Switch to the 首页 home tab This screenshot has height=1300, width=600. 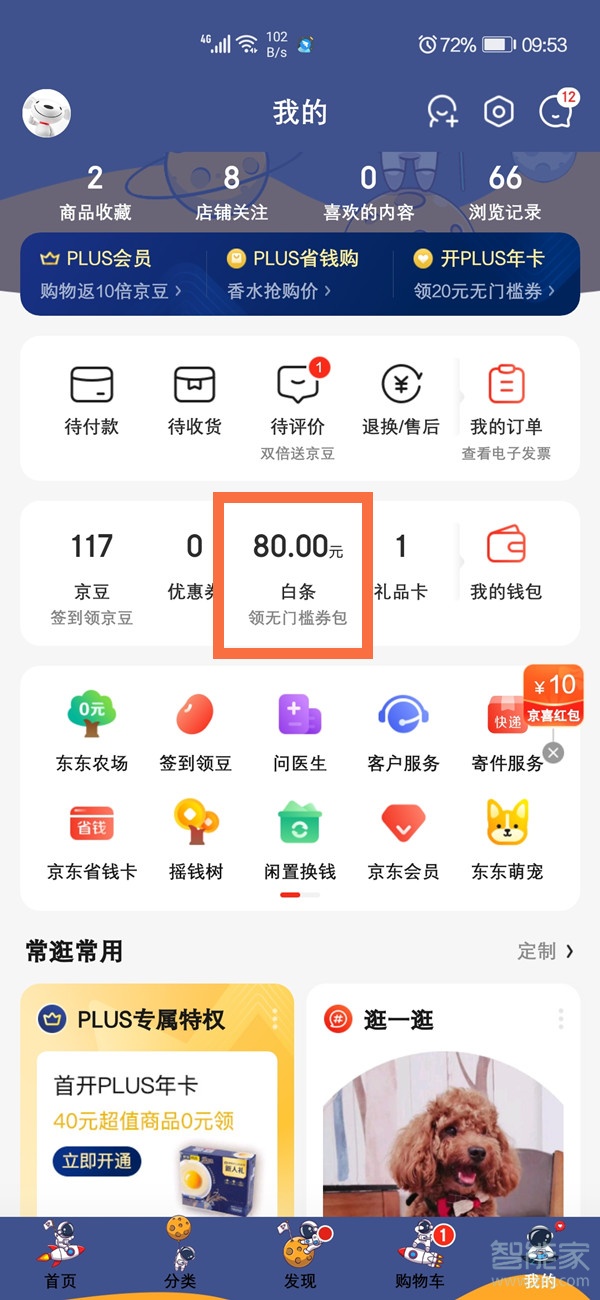point(60,1255)
